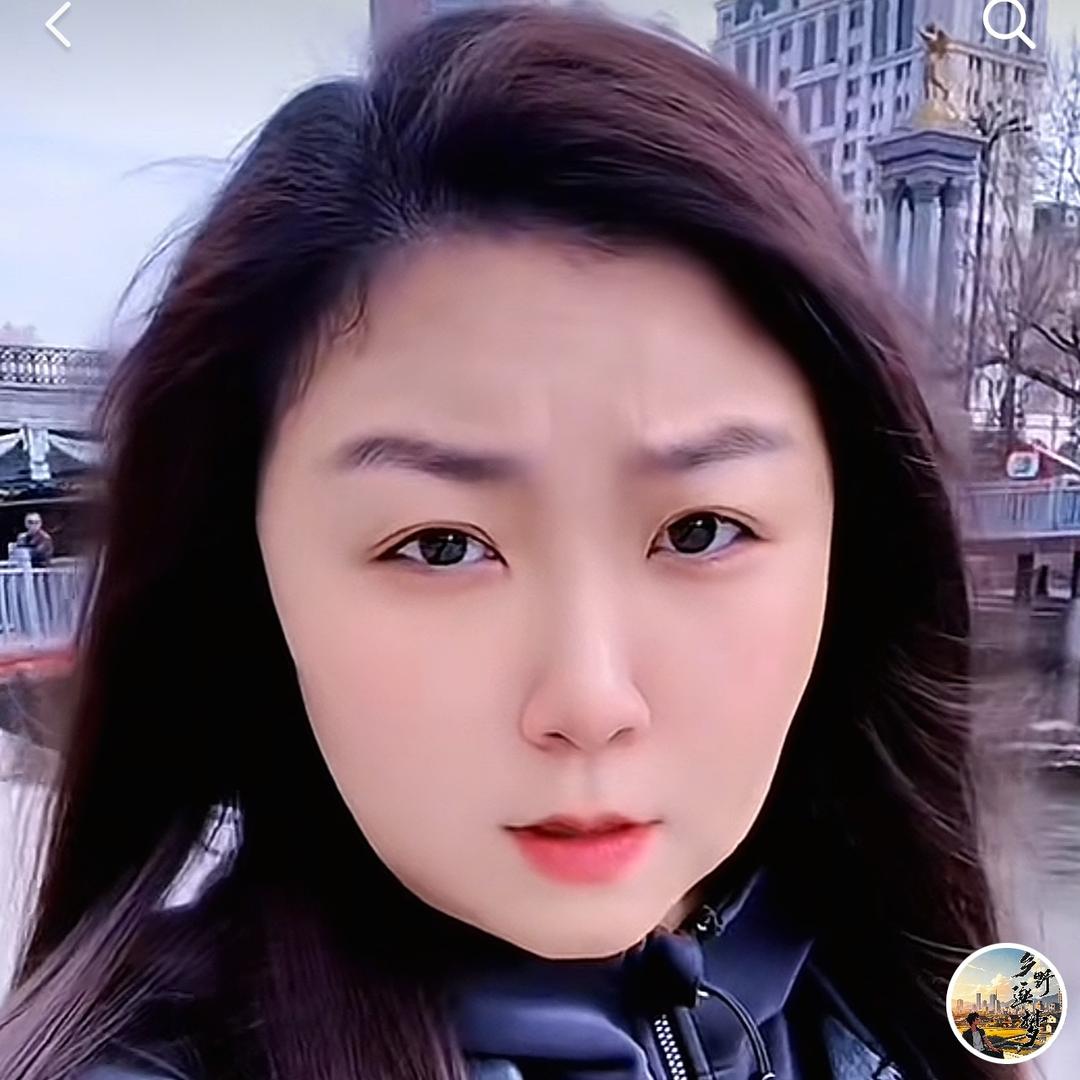1080x1080 pixels.
Task: Open the round profile avatar
Action: coord(1006,1003)
